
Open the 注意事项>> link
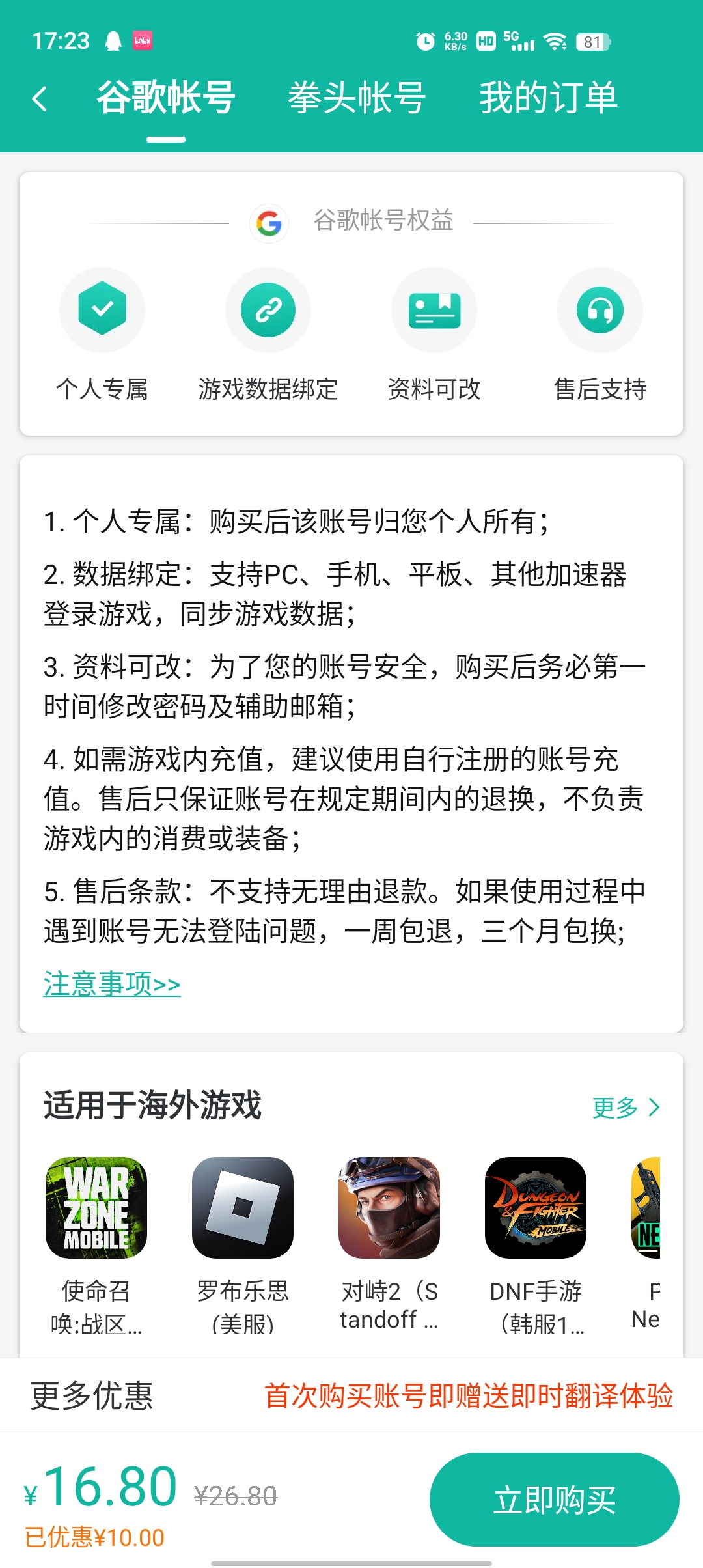click(x=112, y=984)
